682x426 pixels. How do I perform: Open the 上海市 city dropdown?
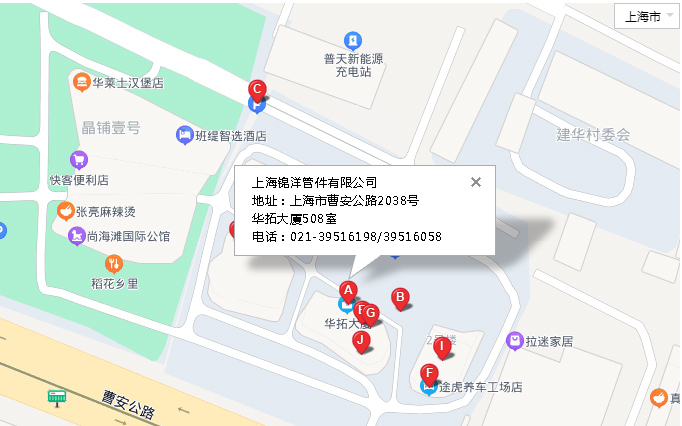pos(643,16)
